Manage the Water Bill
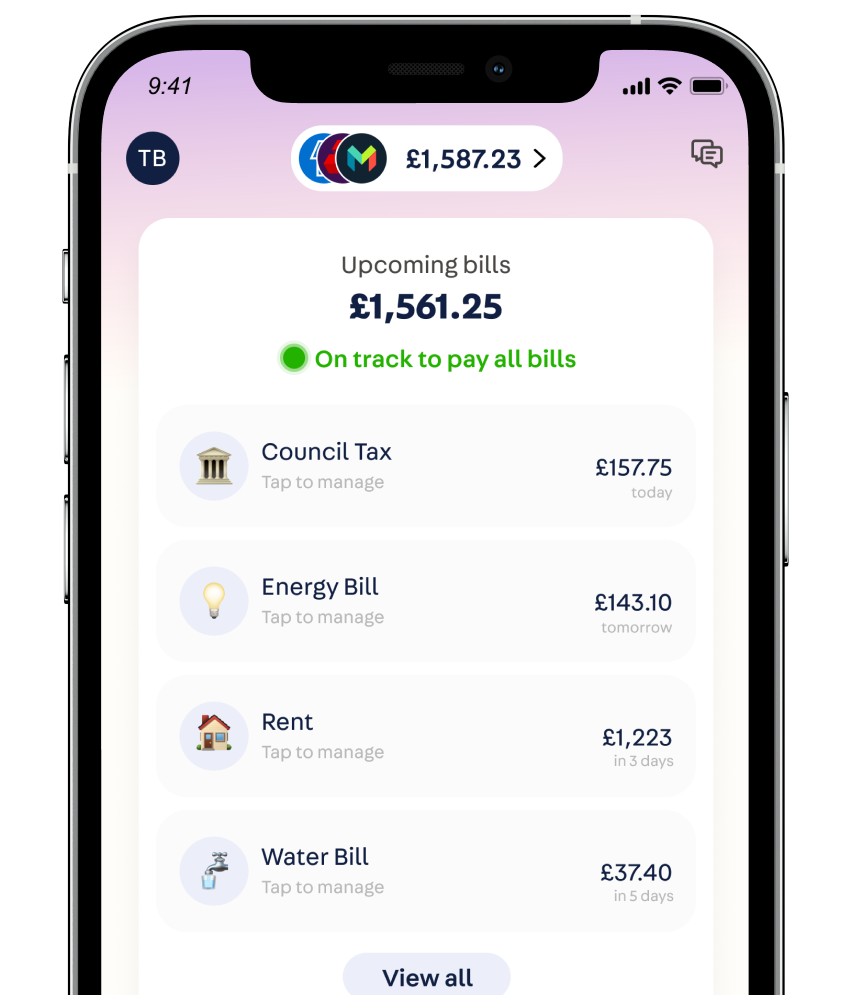This screenshot has width=851, height=995. click(x=426, y=871)
